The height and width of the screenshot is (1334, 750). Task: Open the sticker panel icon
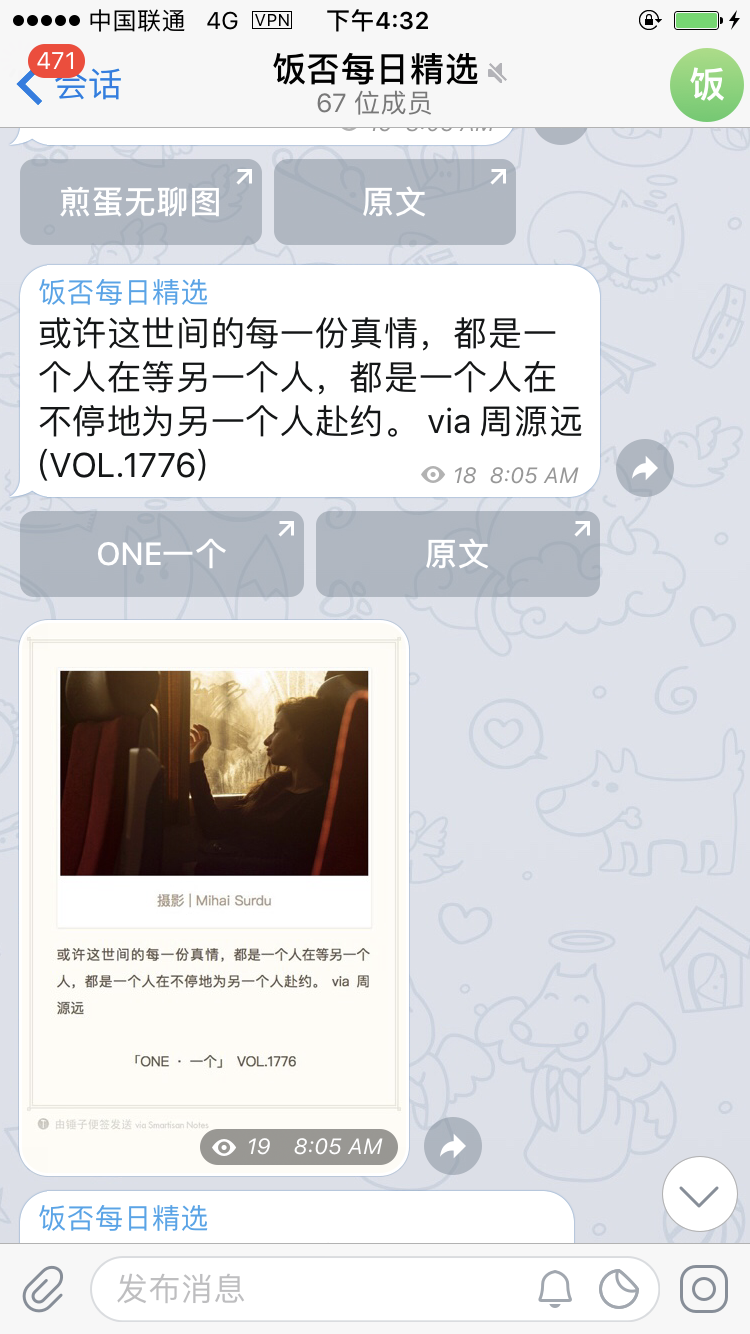(618, 1289)
